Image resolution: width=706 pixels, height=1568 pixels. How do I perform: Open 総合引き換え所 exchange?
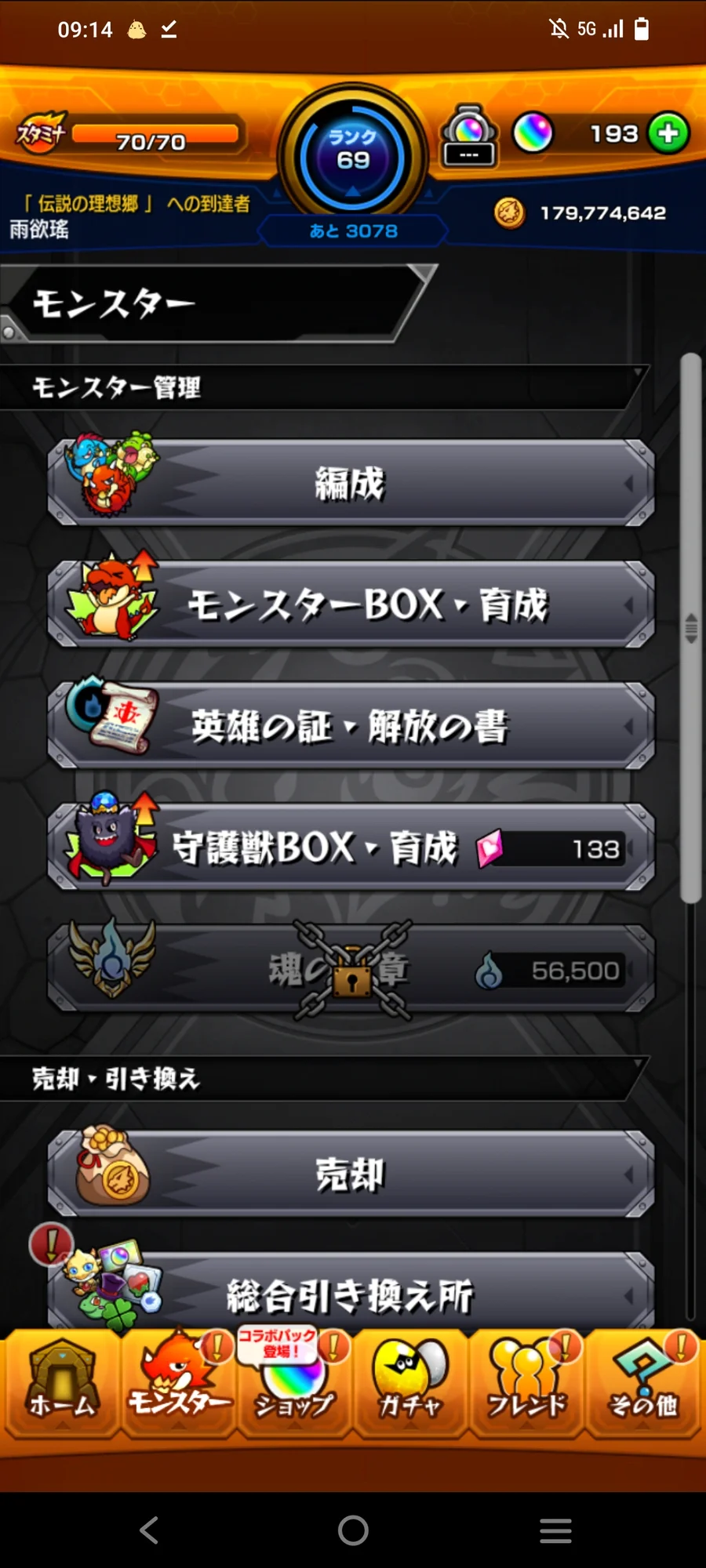click(x=351, y=1294)
